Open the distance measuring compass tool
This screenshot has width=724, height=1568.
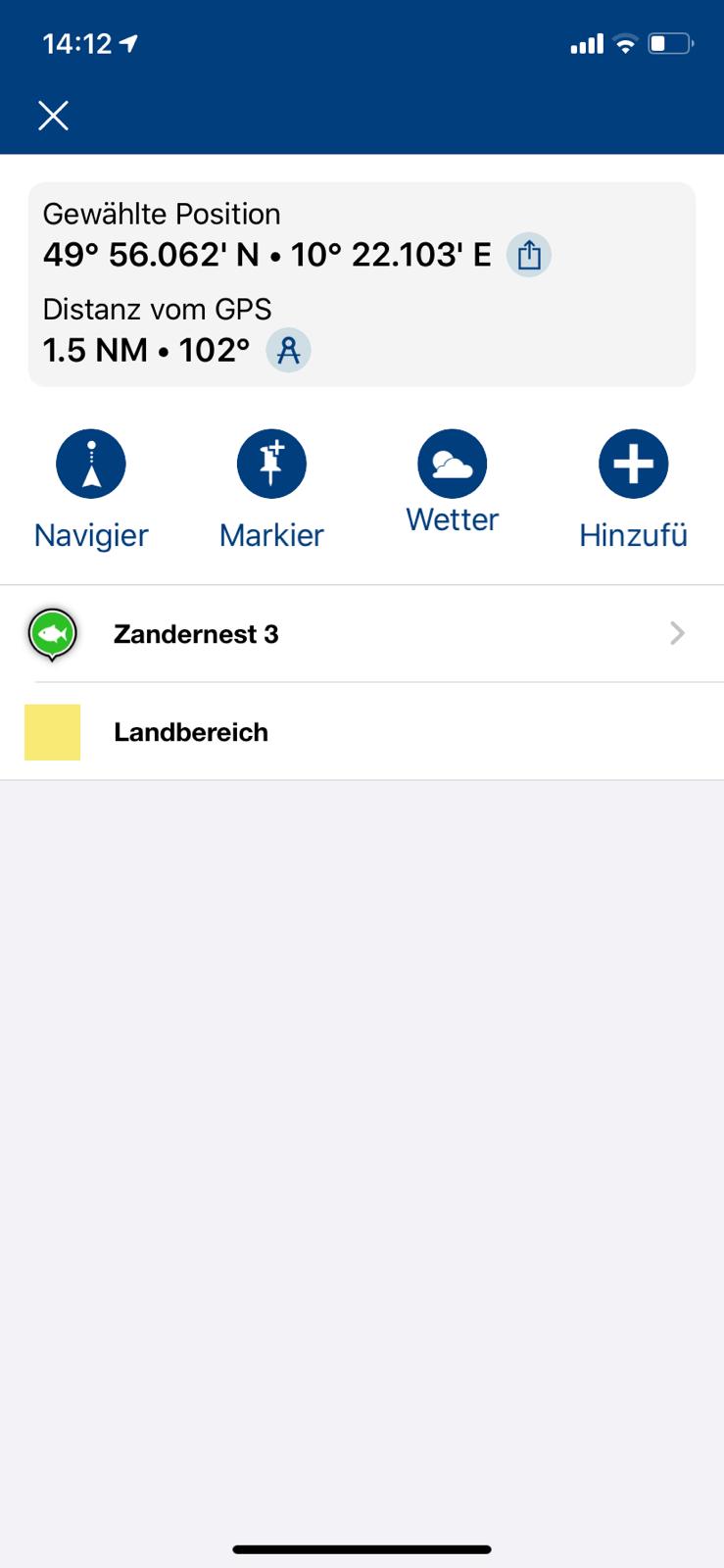[288, 350]
